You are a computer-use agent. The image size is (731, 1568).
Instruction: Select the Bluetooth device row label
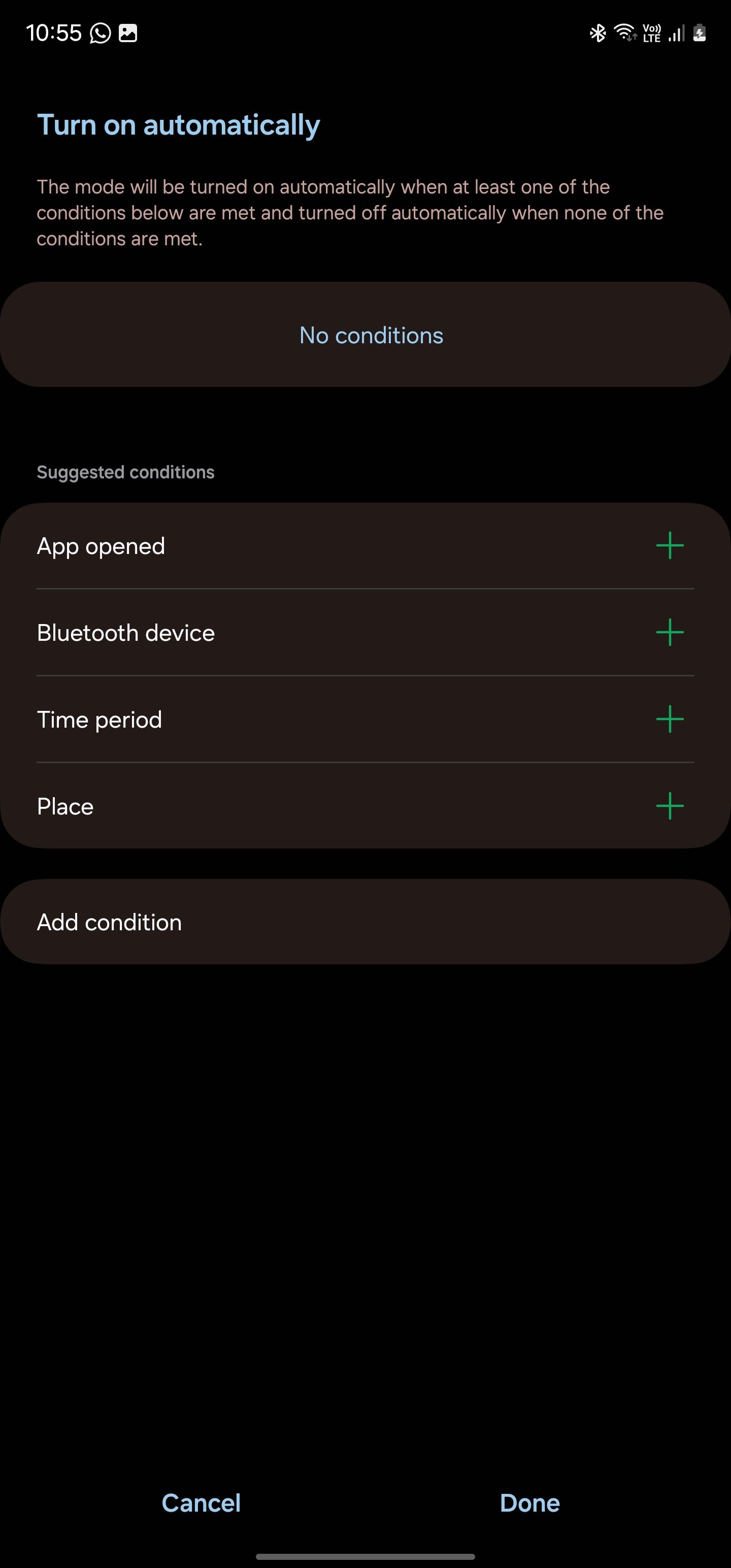click(x=125, y=633)
